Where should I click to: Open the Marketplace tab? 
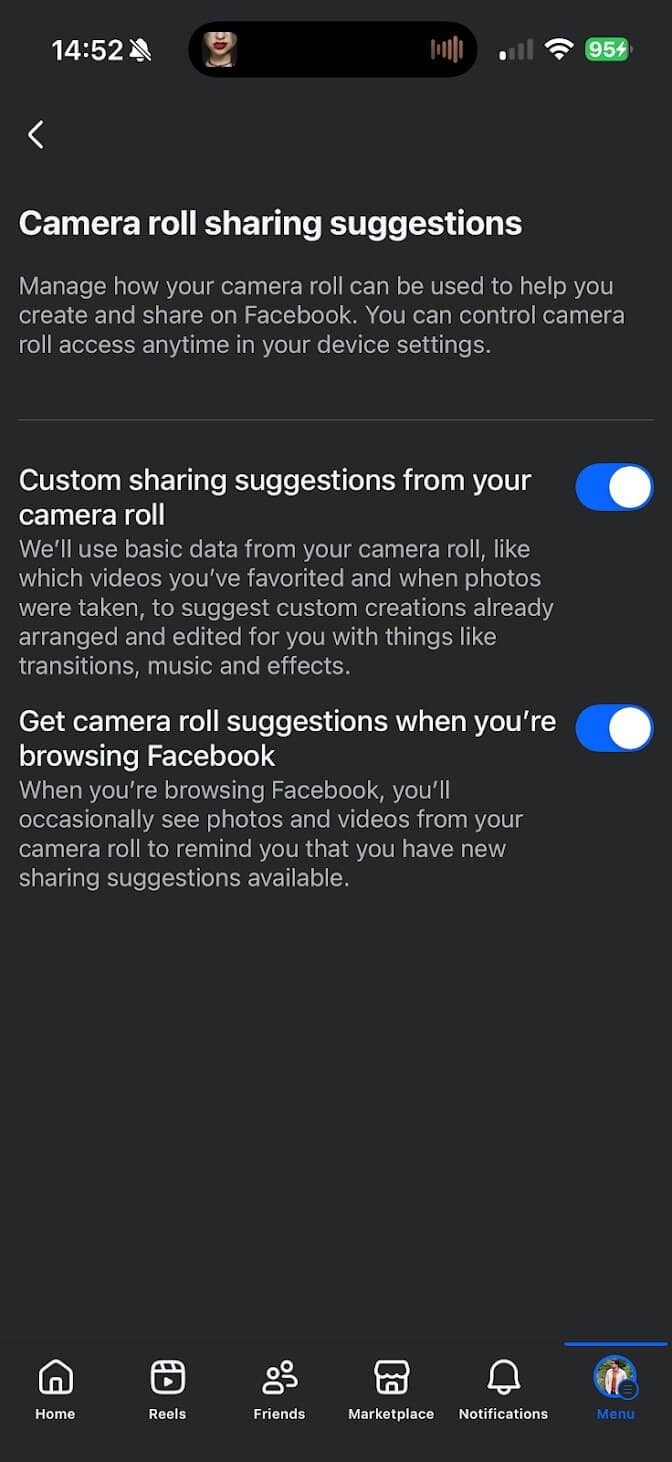point(391,1388)
